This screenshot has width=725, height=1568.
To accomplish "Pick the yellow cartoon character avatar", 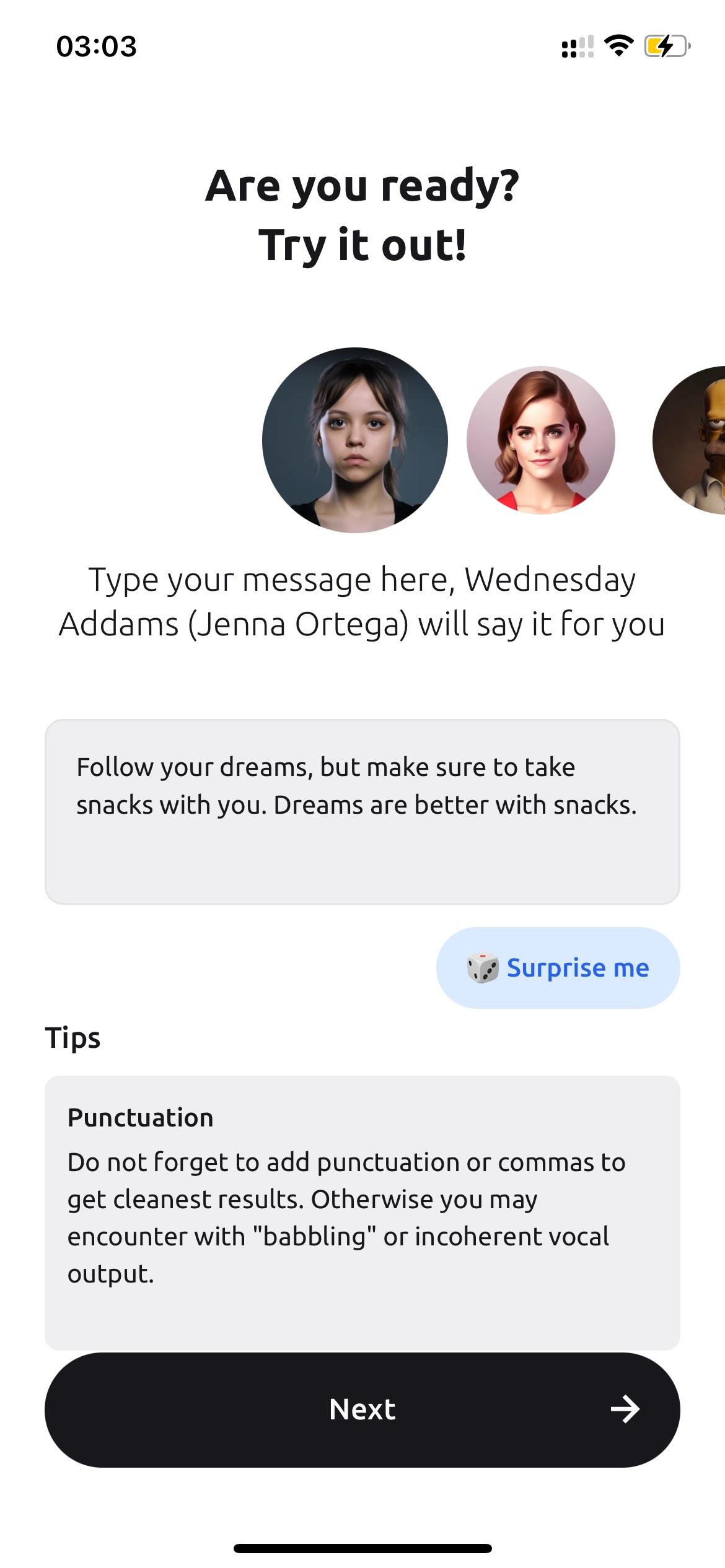I will click(689, 440).
